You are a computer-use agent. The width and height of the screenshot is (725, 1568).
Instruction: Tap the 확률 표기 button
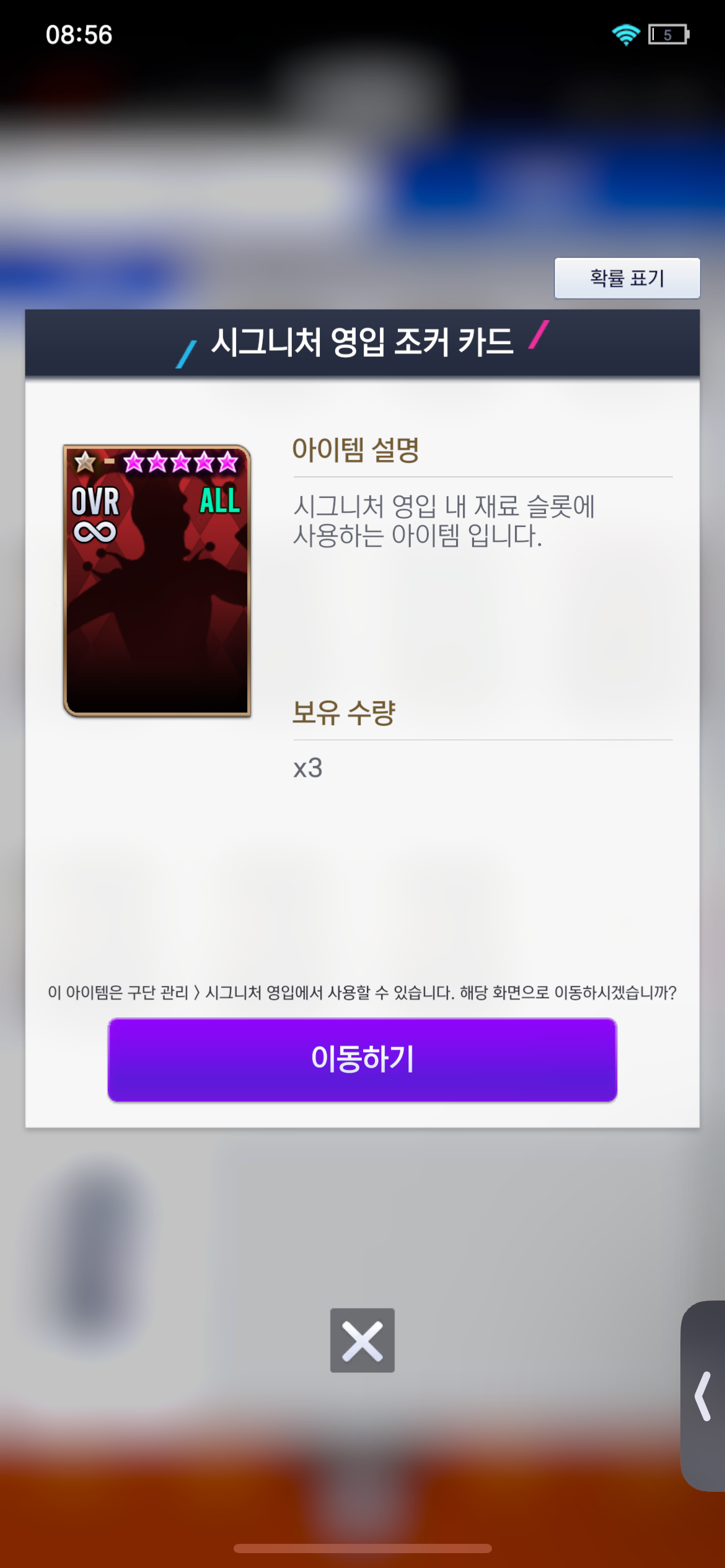pos(626,278)
